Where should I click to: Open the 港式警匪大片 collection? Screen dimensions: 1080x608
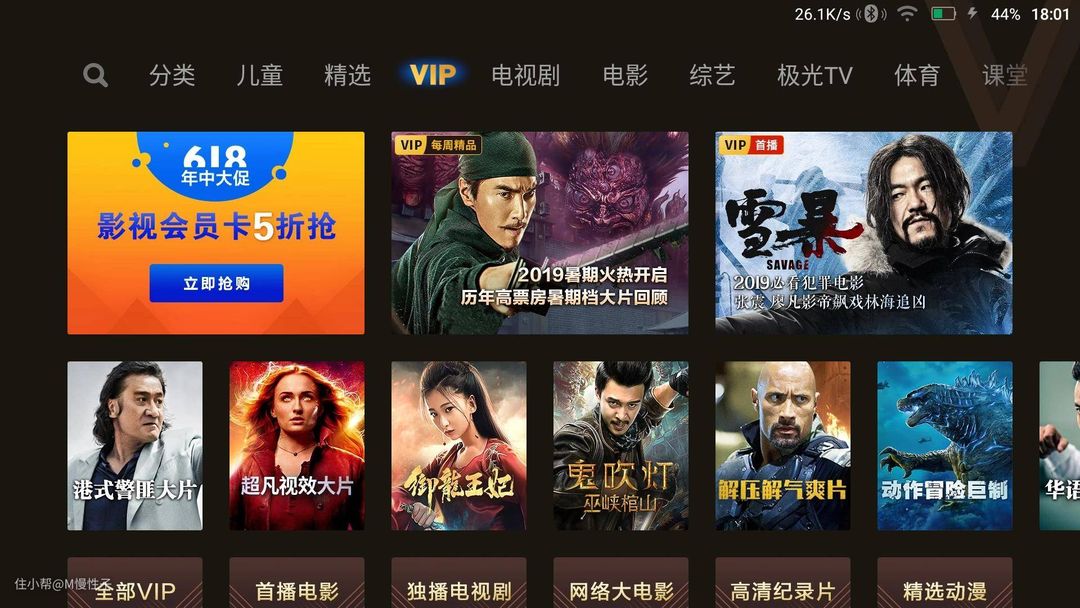(135, 445)
